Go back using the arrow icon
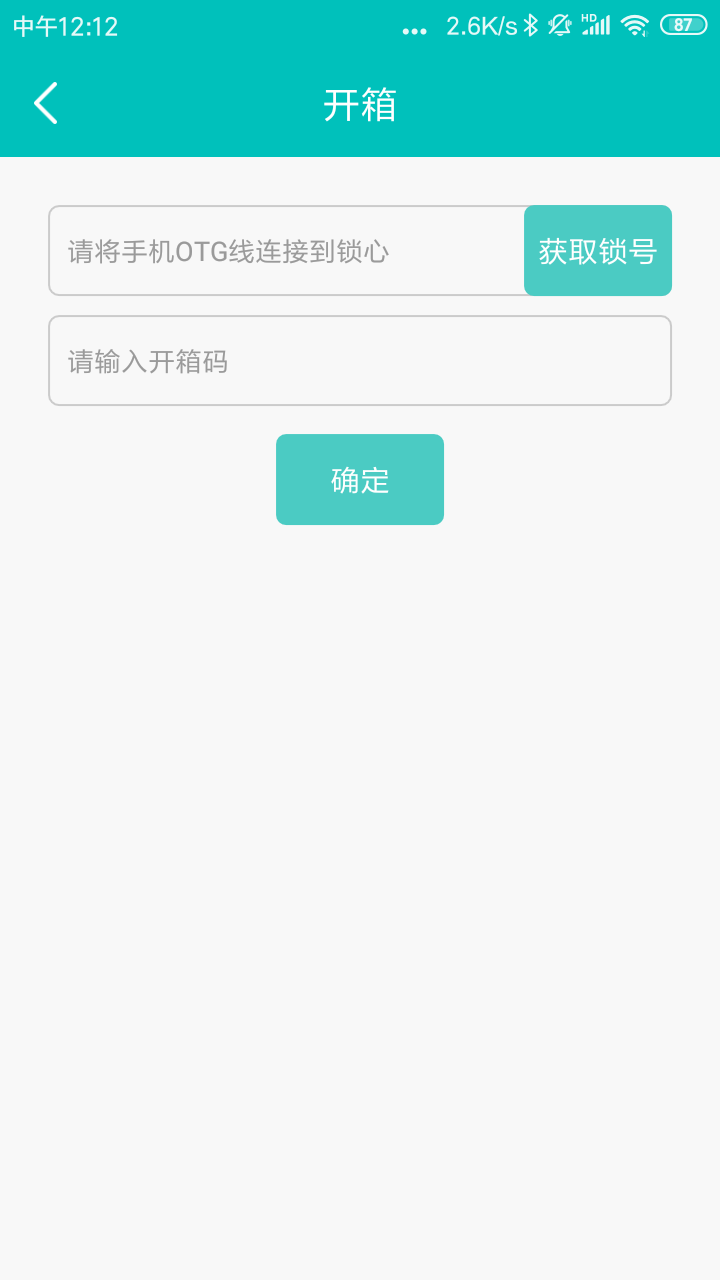The image size is (720, 1280). (x=46, y=104)
